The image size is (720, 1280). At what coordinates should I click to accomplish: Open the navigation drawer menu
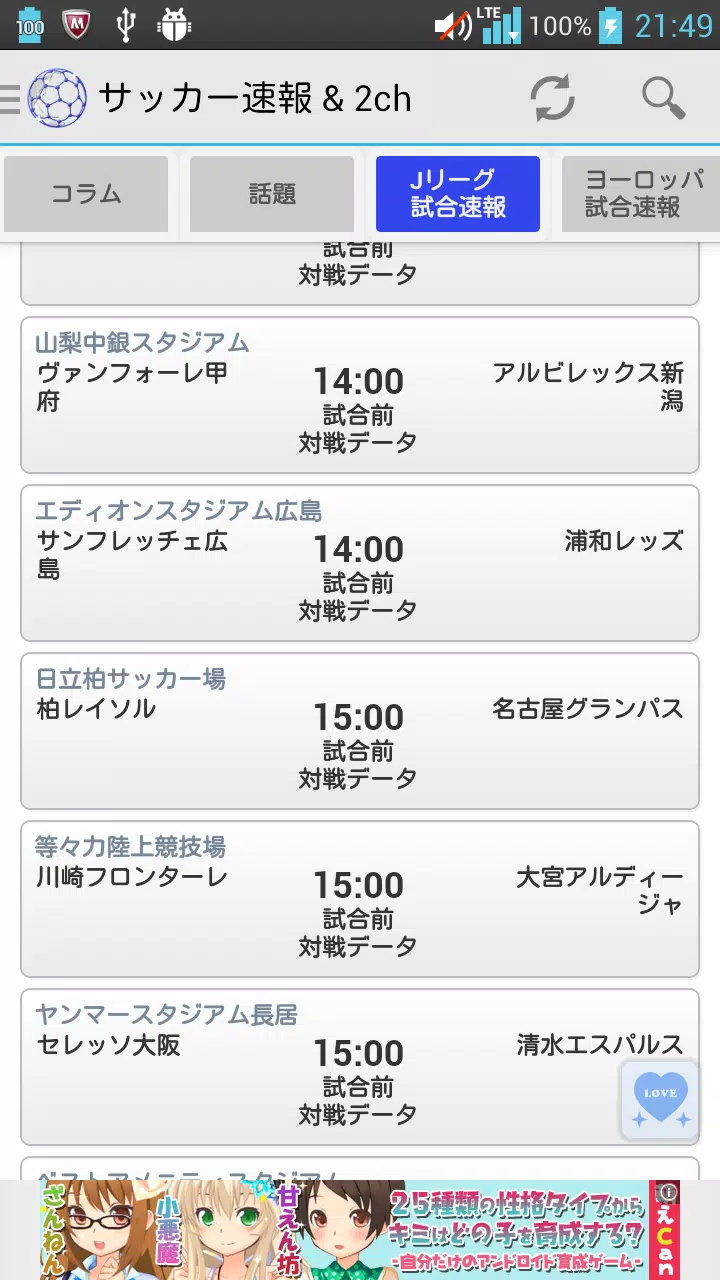point(10,99)
